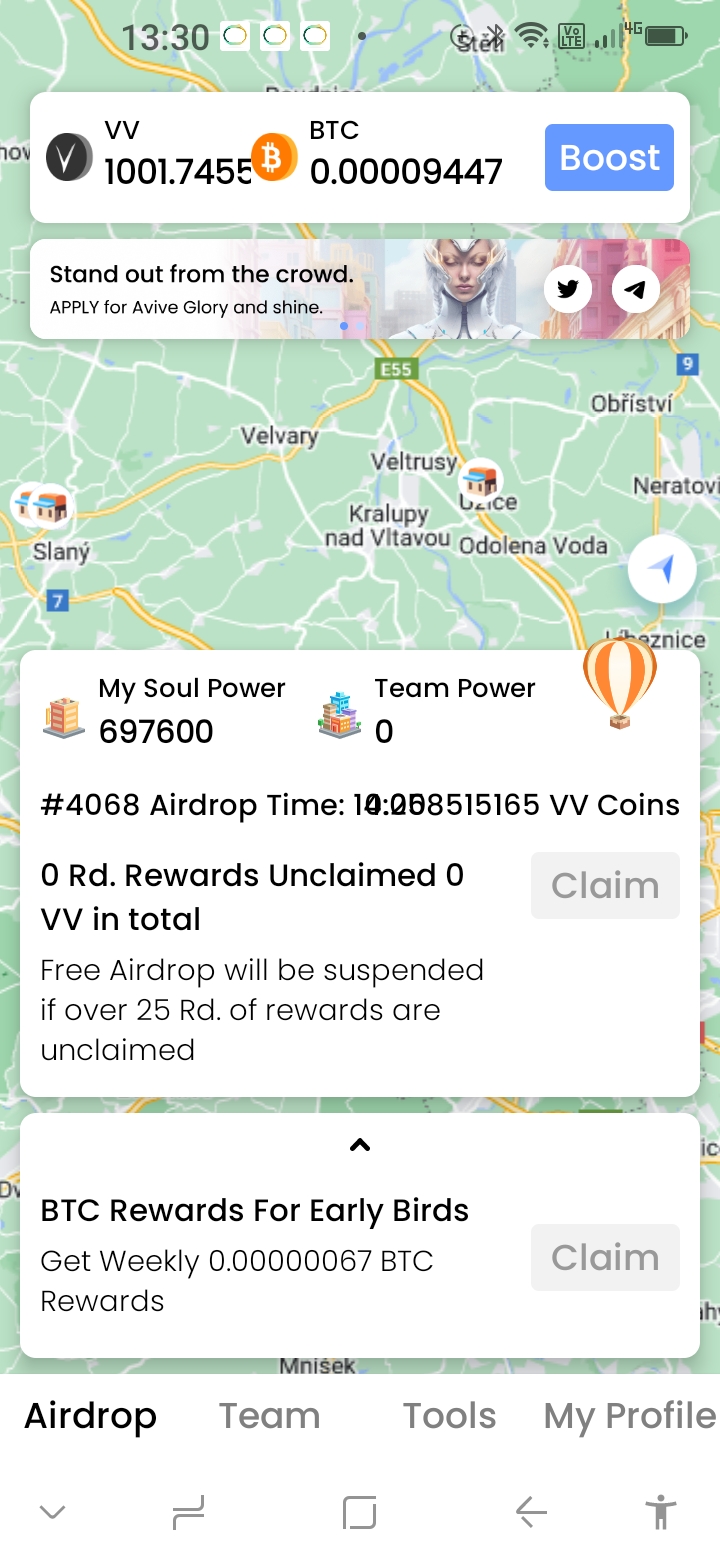720x1560 pixels.
Task: Tap the orange hot air balloon
Action: 620,682
